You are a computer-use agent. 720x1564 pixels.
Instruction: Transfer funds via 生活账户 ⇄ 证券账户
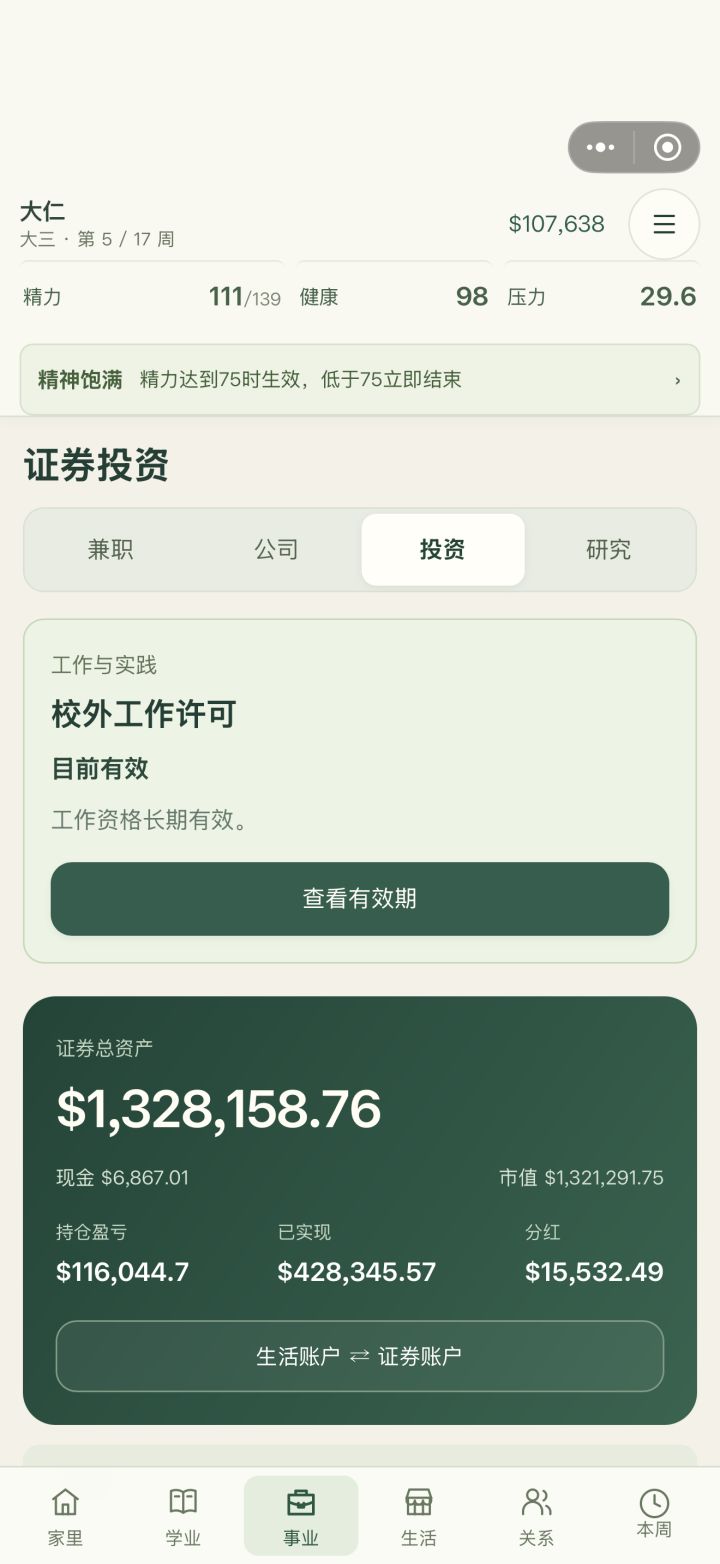[x=360, y=1356]
